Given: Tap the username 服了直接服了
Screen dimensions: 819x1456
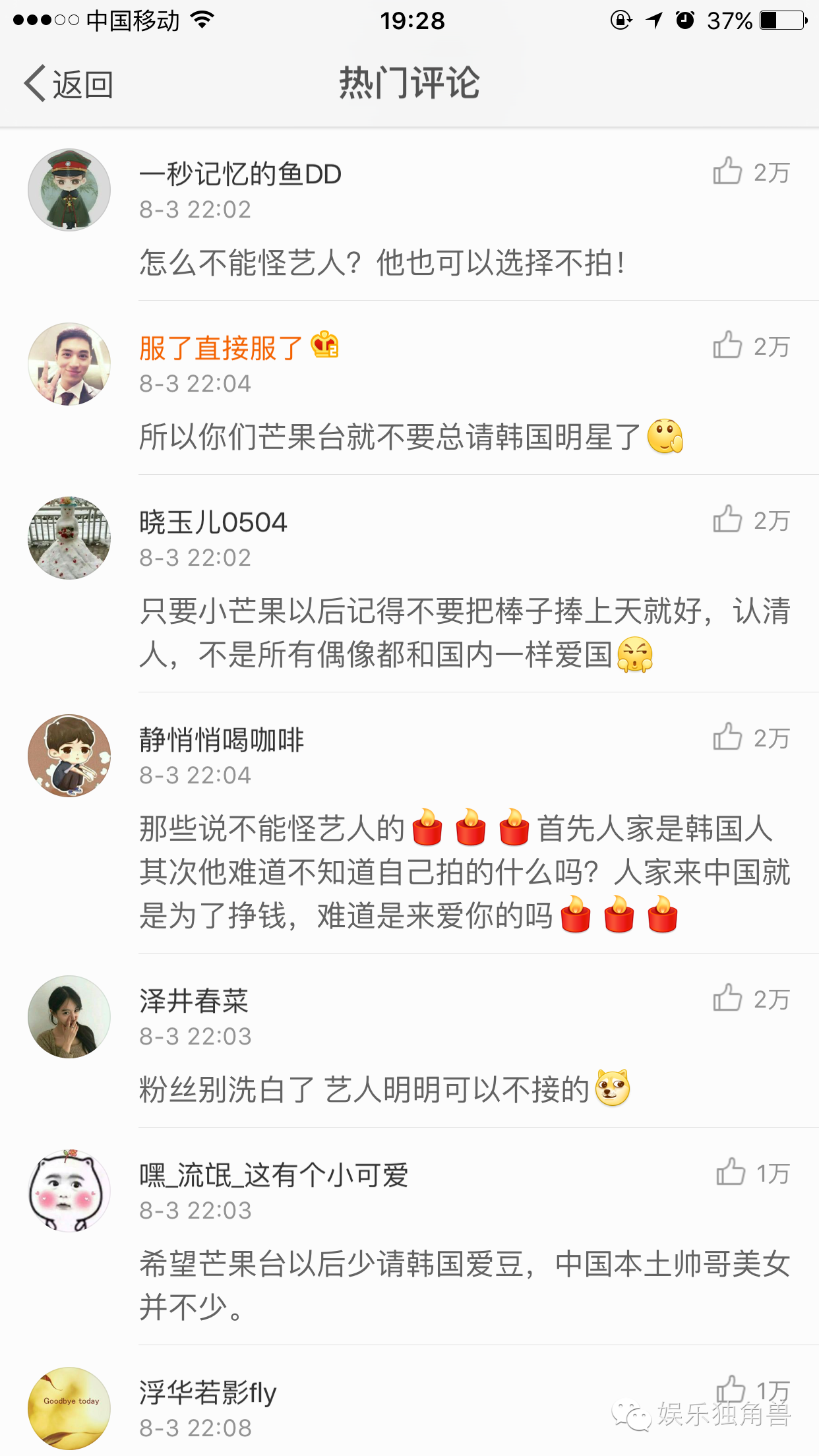Looking at the screenshot, I should 221,348.
